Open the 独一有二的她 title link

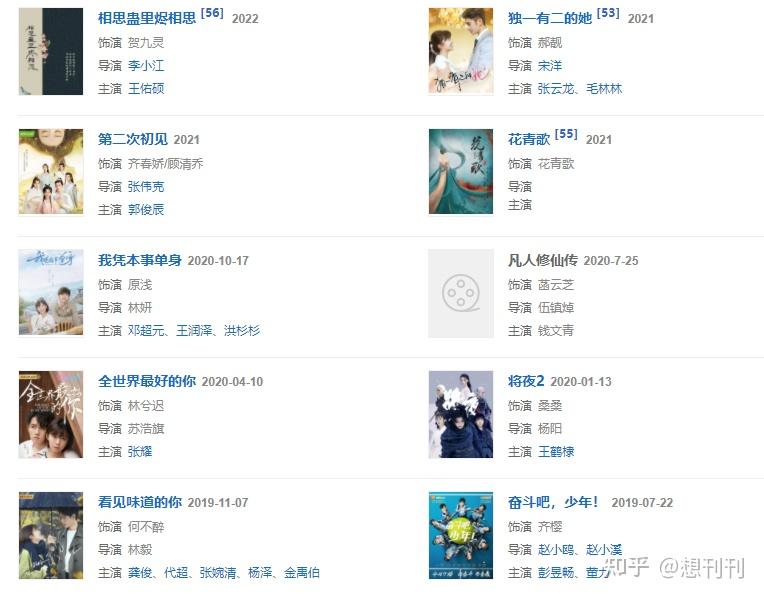tap(550, 18)
